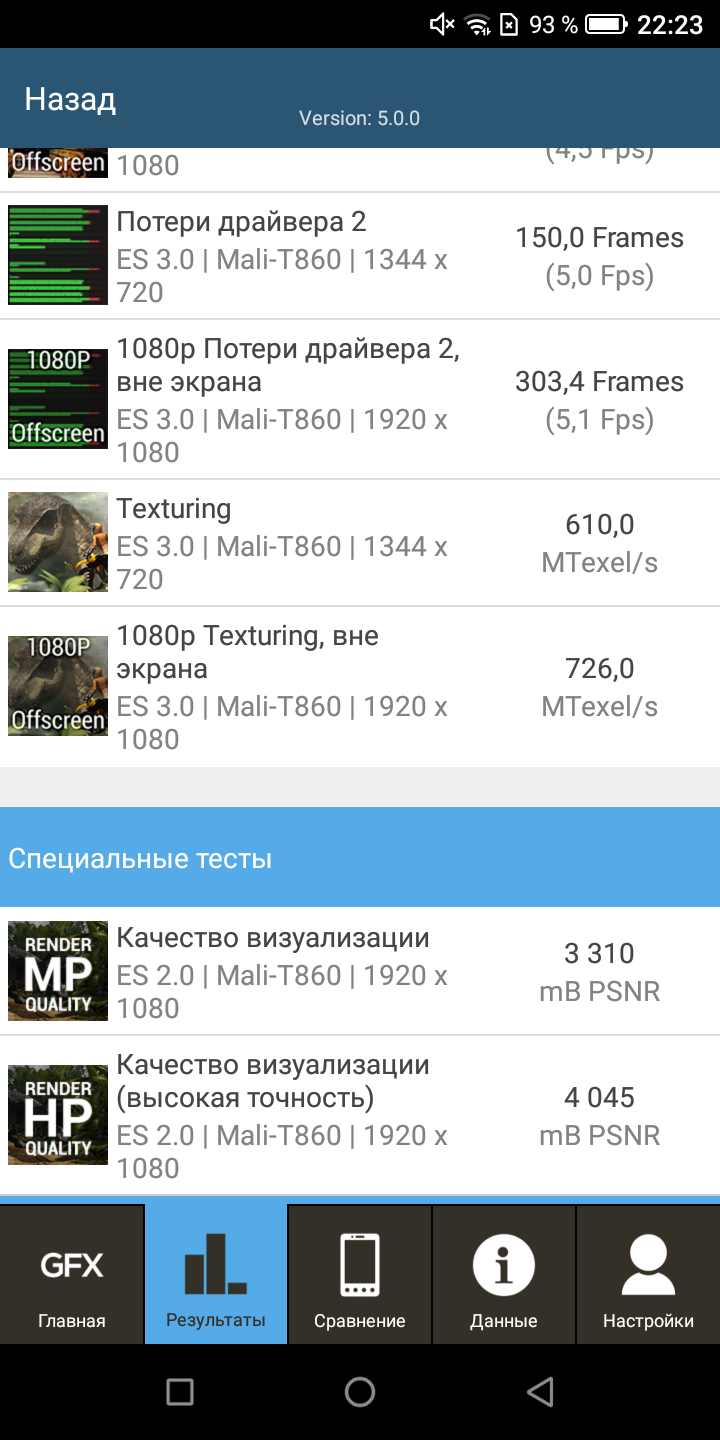Tap the Назад back button

(70, 99)
